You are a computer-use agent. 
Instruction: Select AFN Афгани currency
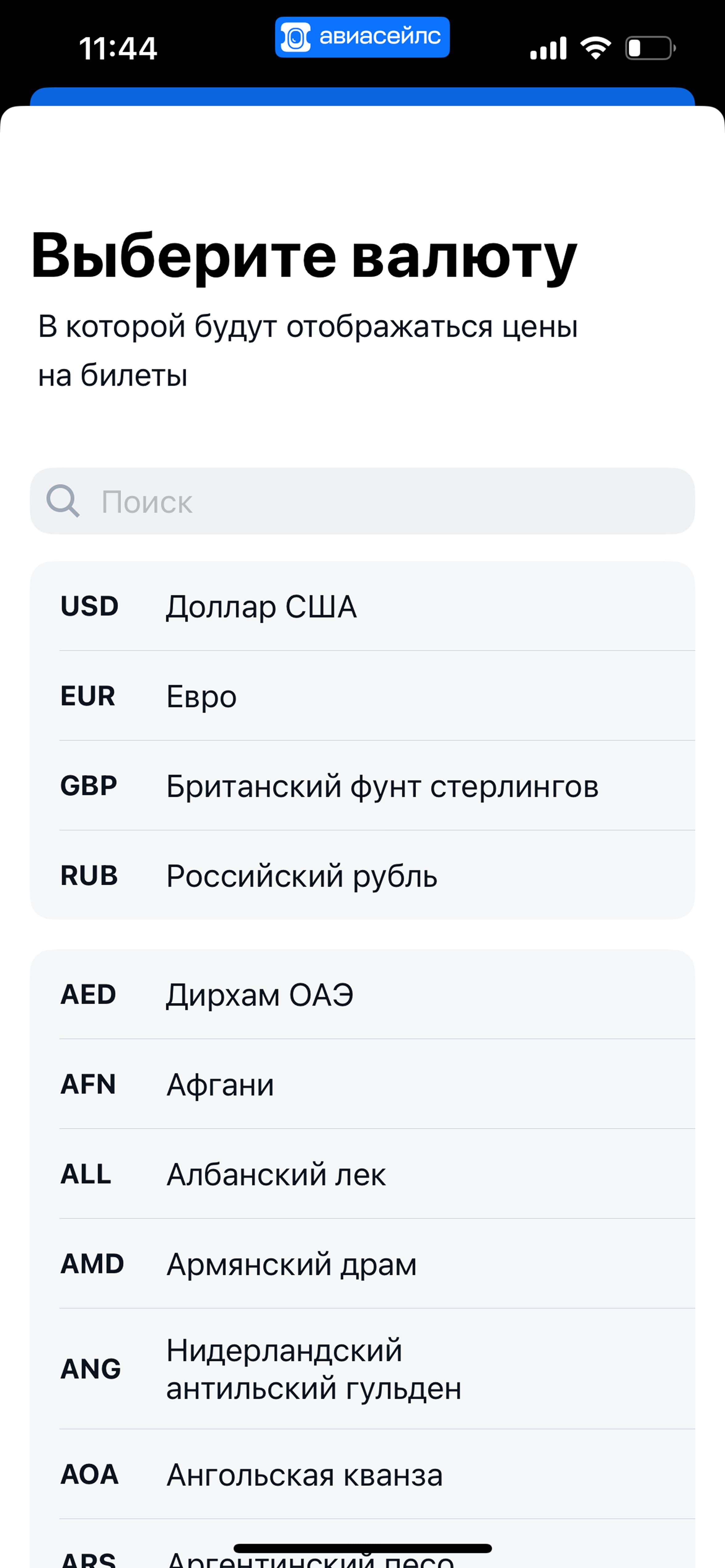tap(362, 1084)
